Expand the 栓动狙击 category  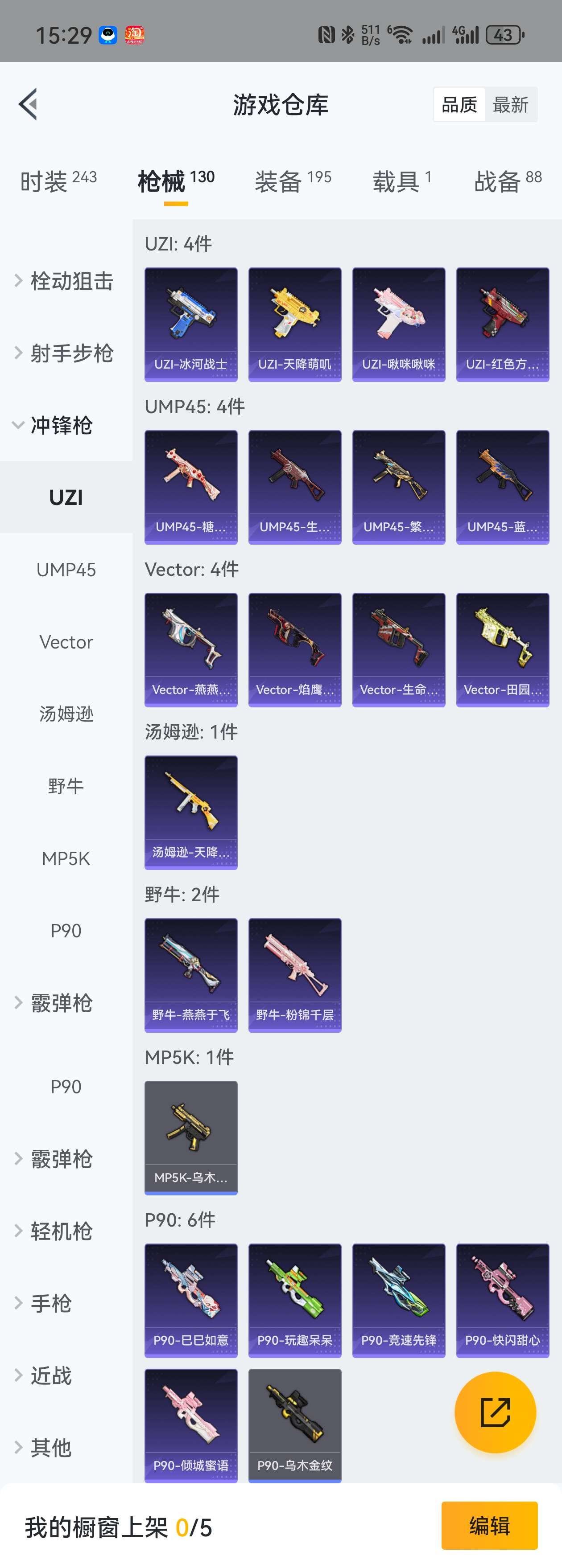pyautogui.click(x=66, y=281)
